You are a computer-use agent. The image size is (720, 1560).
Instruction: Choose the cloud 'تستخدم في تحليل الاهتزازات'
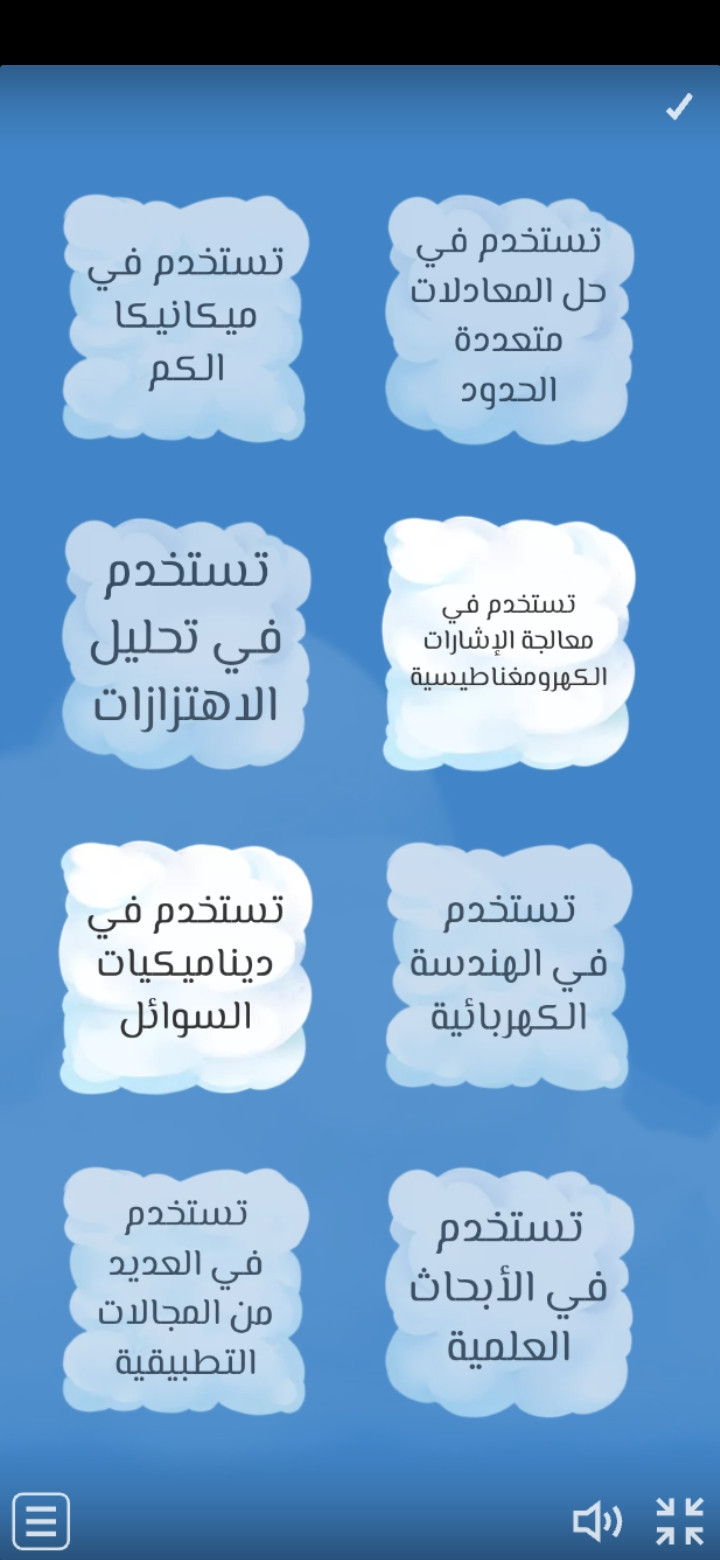tap(185, 640)
